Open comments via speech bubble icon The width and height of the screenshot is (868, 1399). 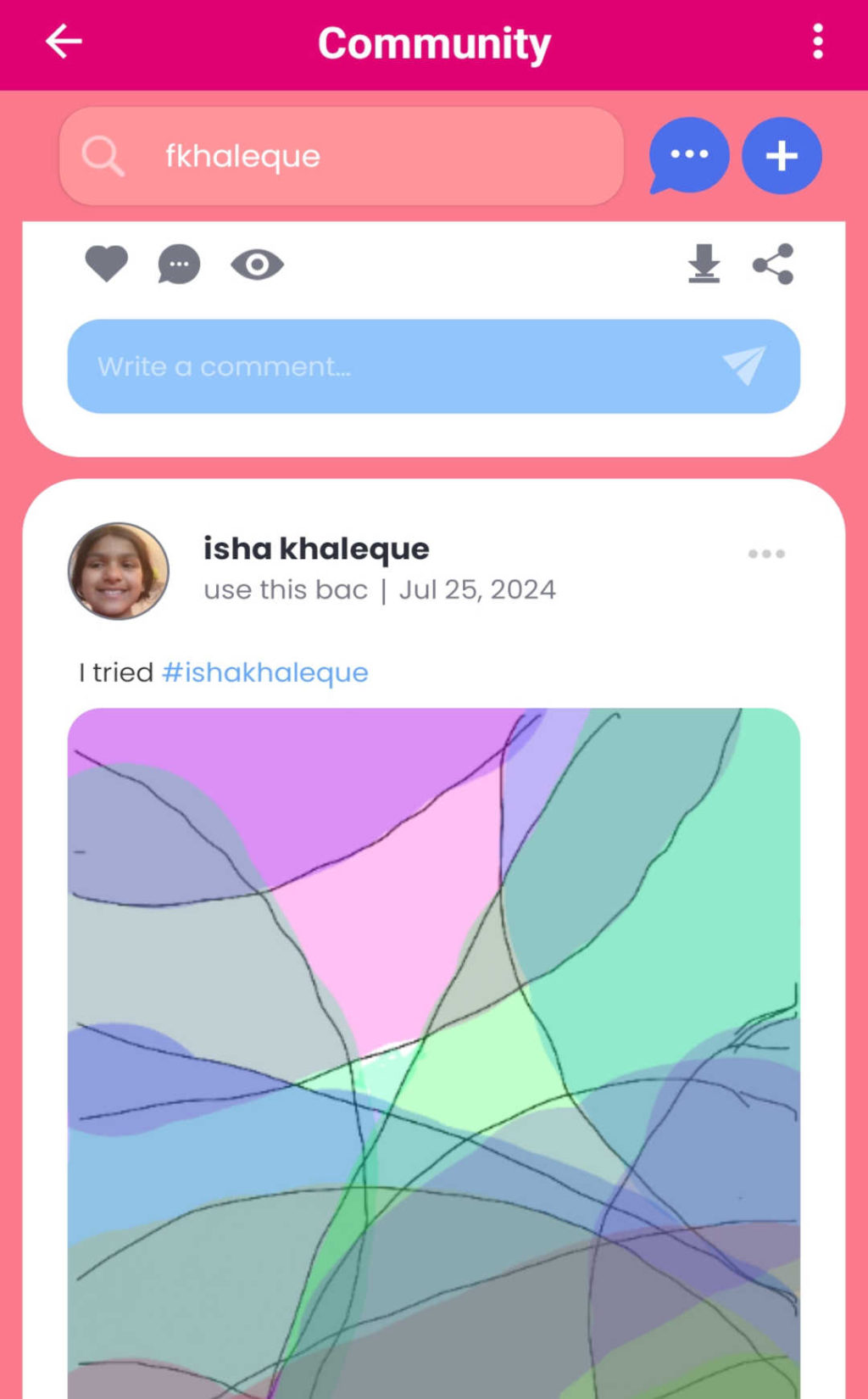[179, 265]
